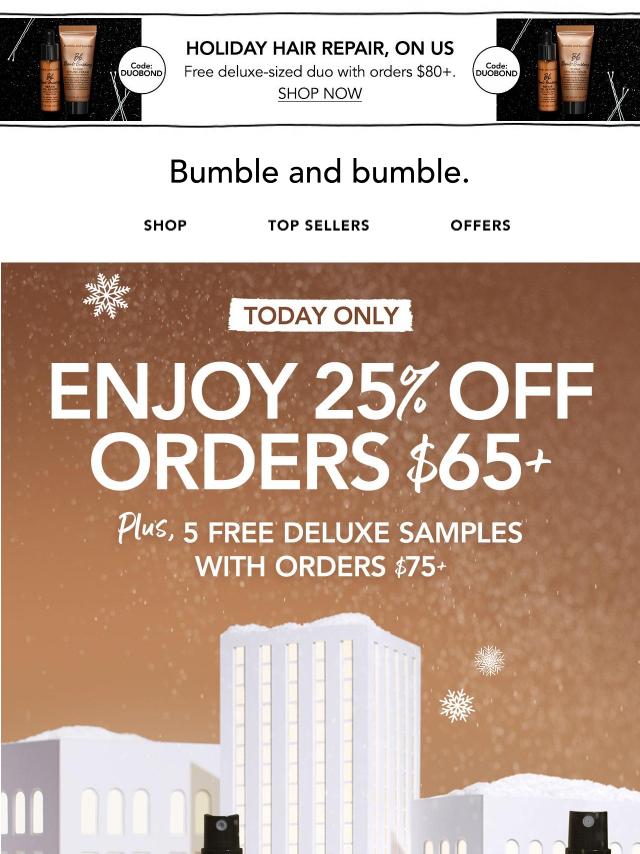Go to Top Sellers

318,226
